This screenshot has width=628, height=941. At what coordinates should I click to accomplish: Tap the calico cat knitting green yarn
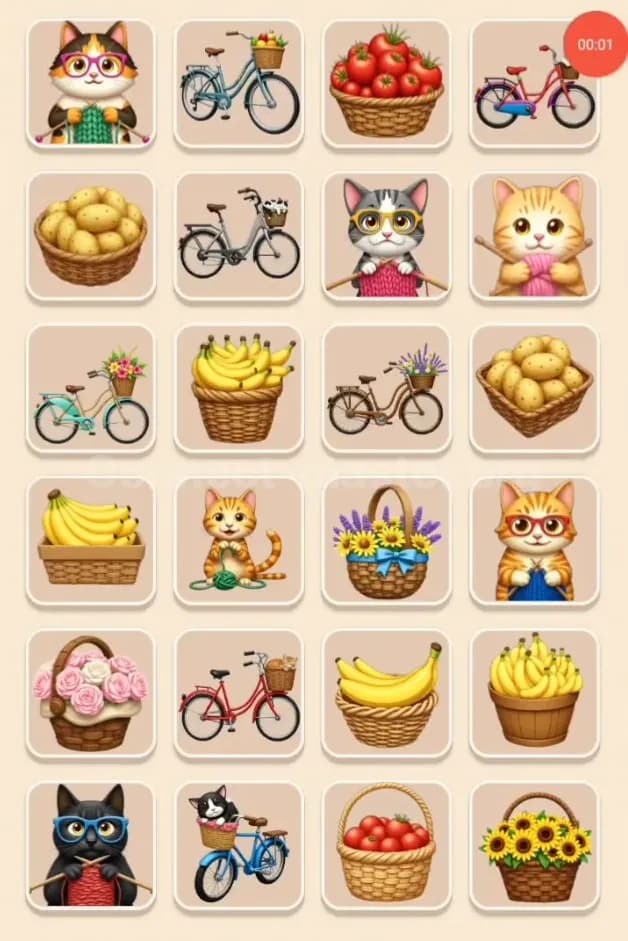point(91,84)
